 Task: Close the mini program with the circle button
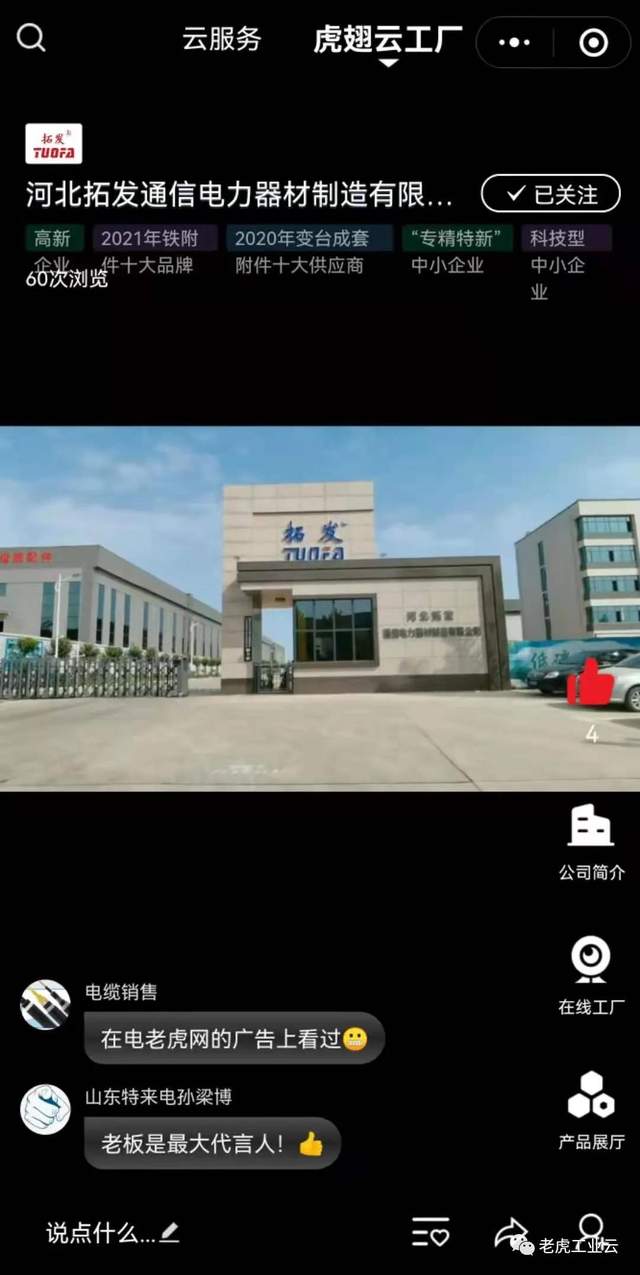coord(593,42)
